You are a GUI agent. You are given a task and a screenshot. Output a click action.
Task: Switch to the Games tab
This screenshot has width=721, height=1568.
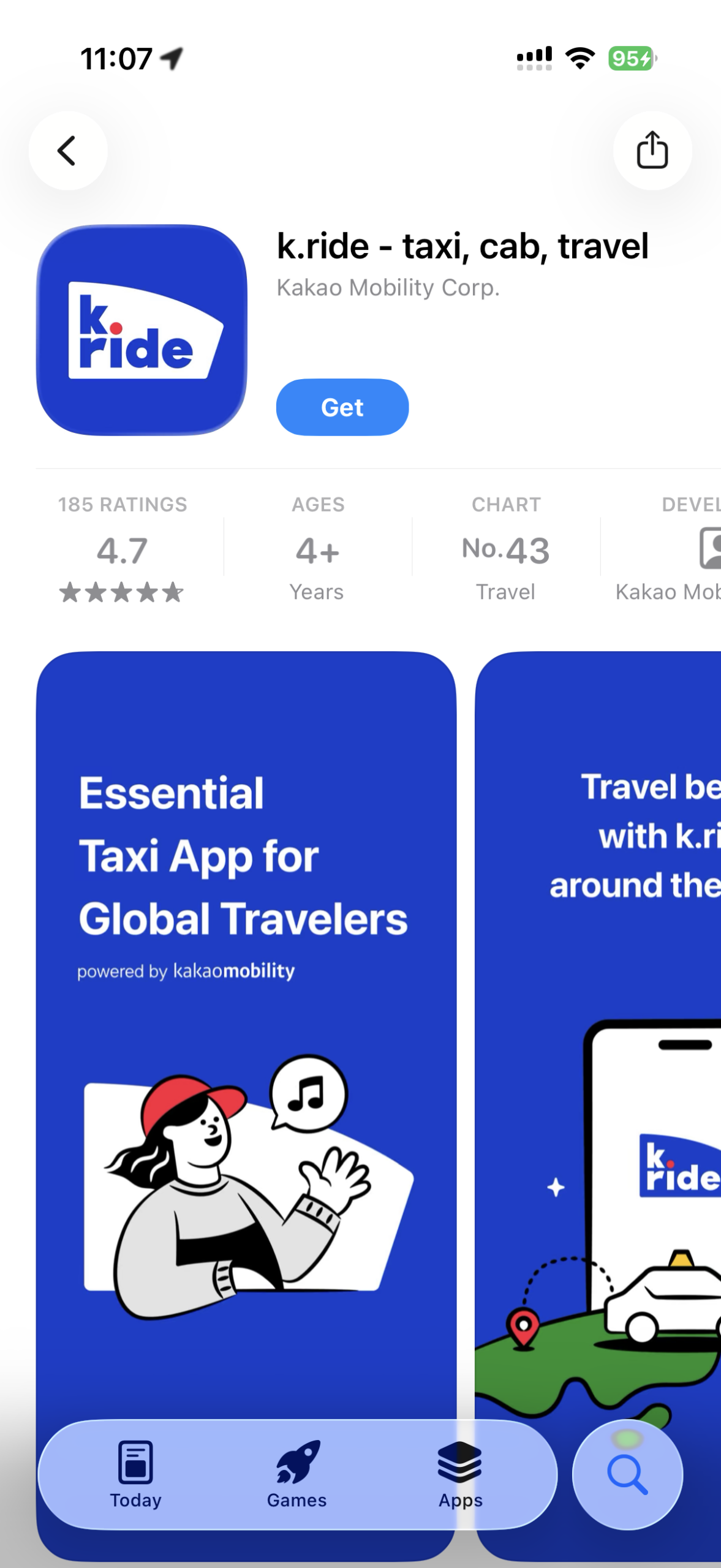pyautogui.click(x=296, y=1474)
